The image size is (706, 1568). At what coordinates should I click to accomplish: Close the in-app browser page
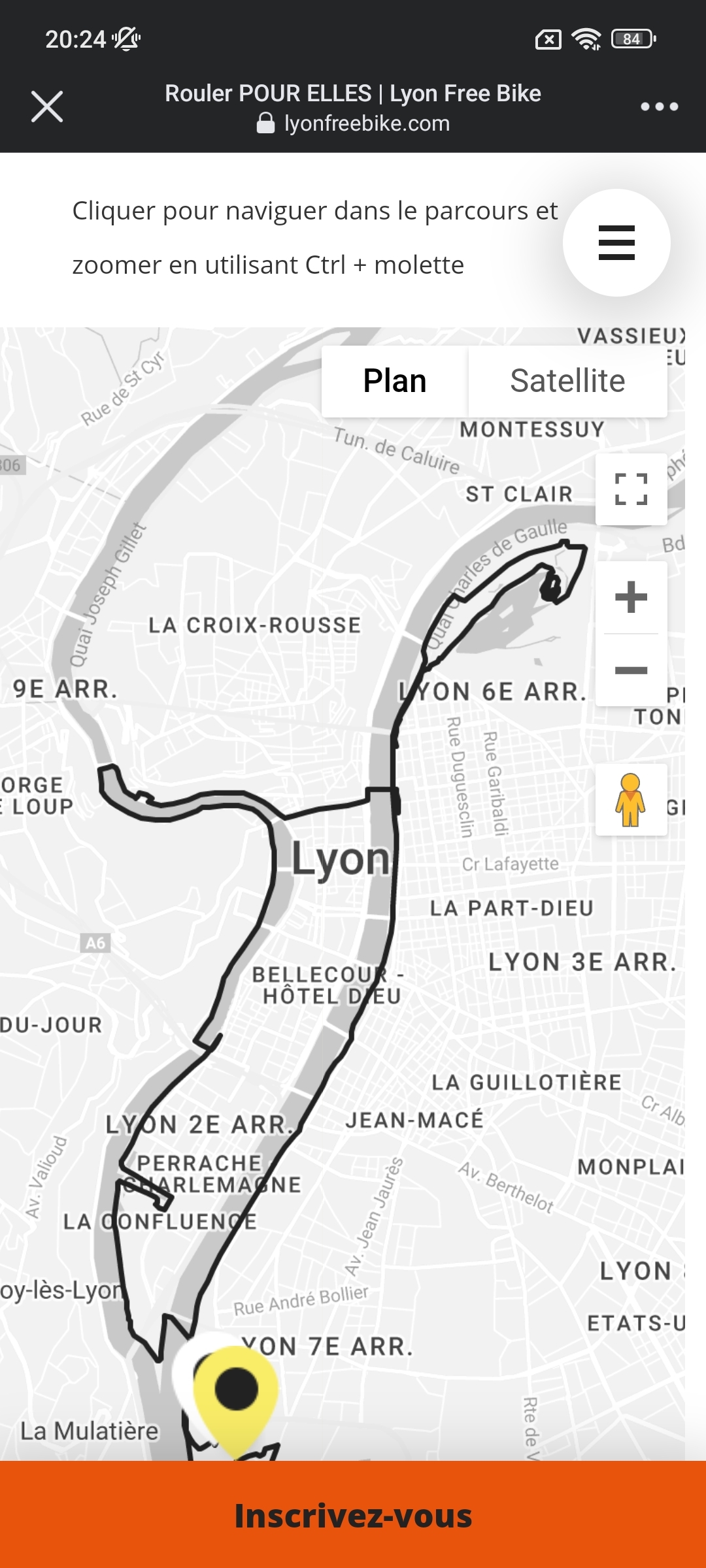(47, 106)
